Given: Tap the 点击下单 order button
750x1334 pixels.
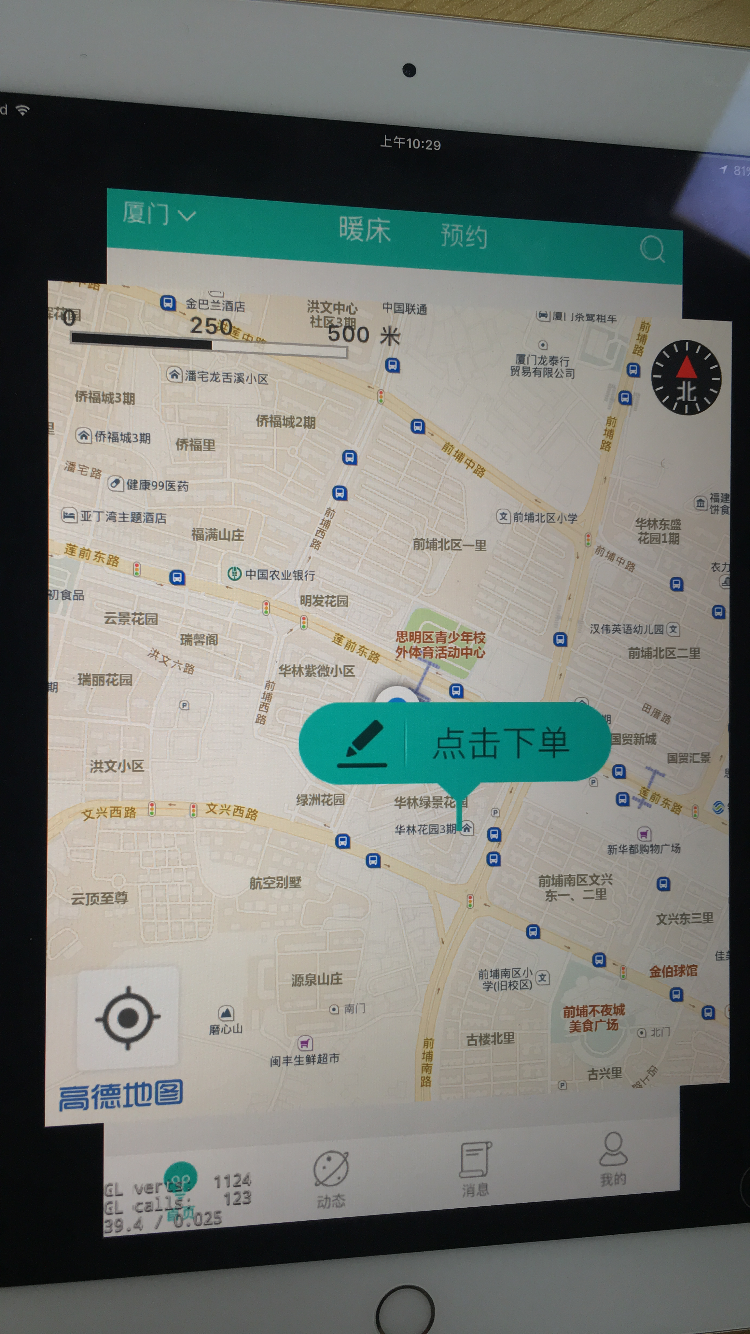Looking at the screenshot, I should click(455, 742).
